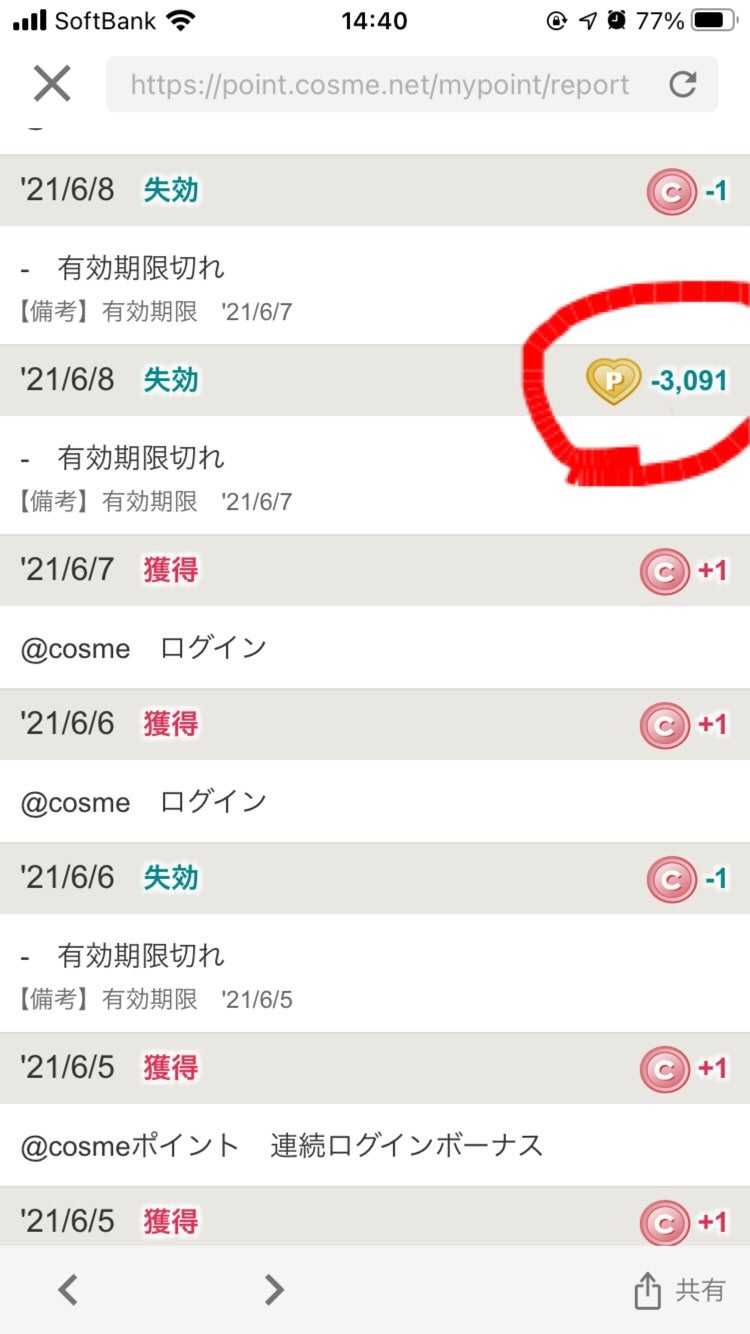Go forward to next page
The width and height of the screenshot is (750, 1334).
(x=274, y=1290)
